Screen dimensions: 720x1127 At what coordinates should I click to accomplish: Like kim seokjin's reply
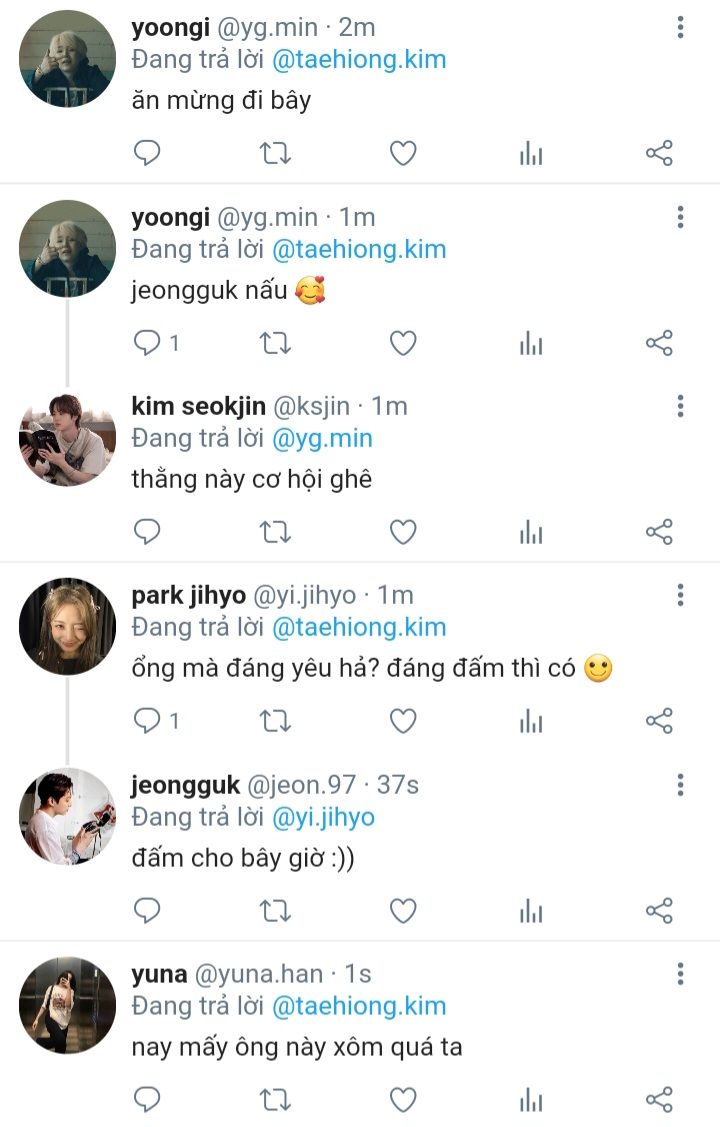tap(402, 532)
